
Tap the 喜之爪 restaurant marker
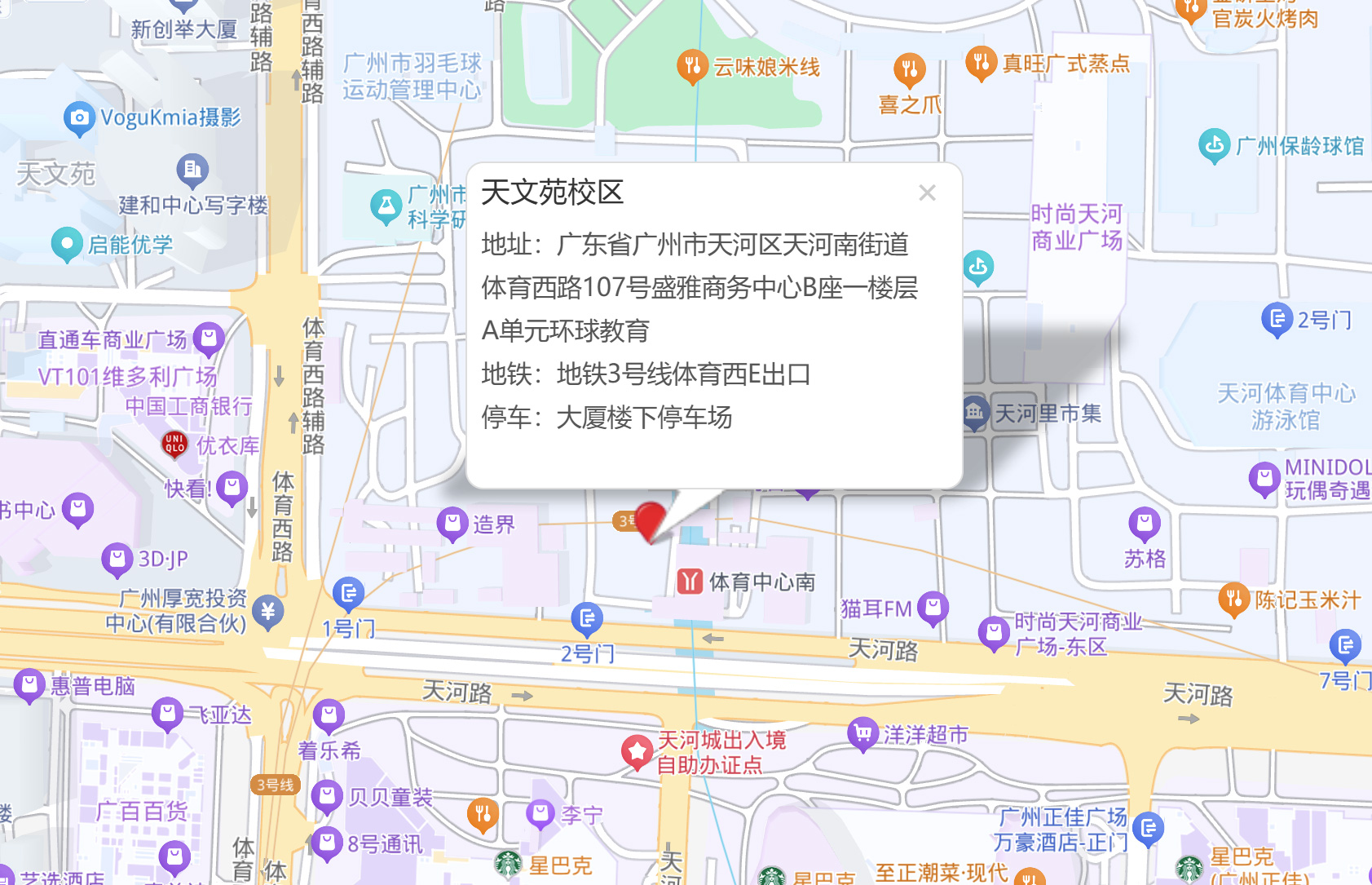click(x=910, y=69)
